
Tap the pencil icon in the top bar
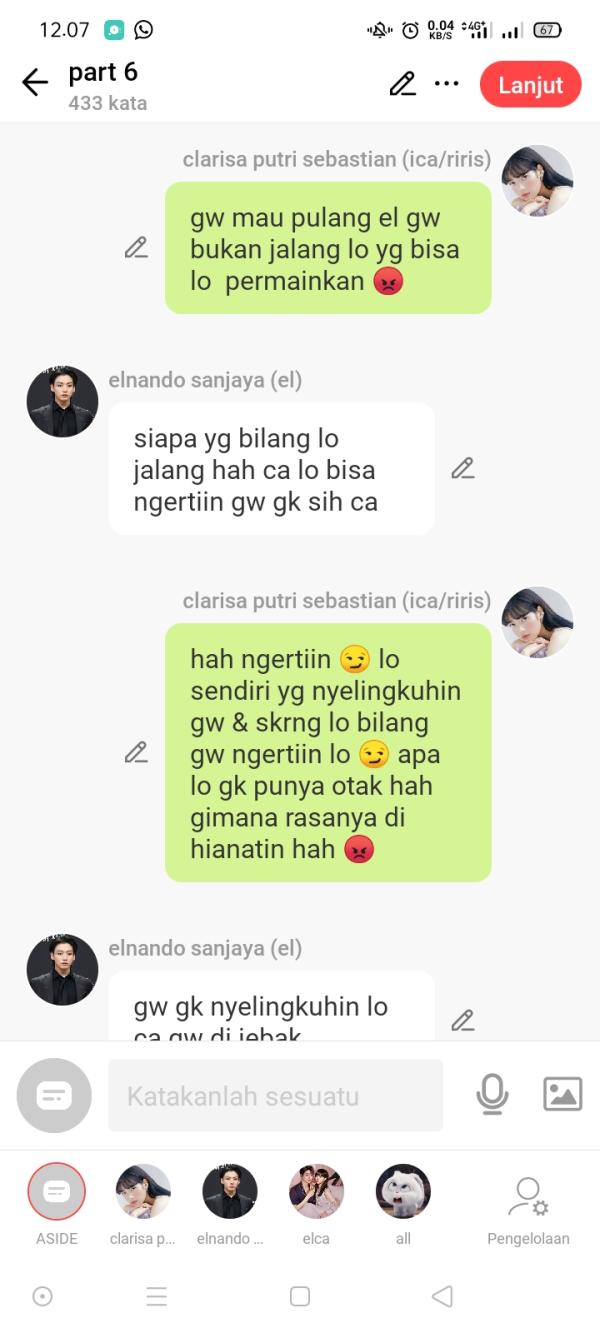[402, 84]
